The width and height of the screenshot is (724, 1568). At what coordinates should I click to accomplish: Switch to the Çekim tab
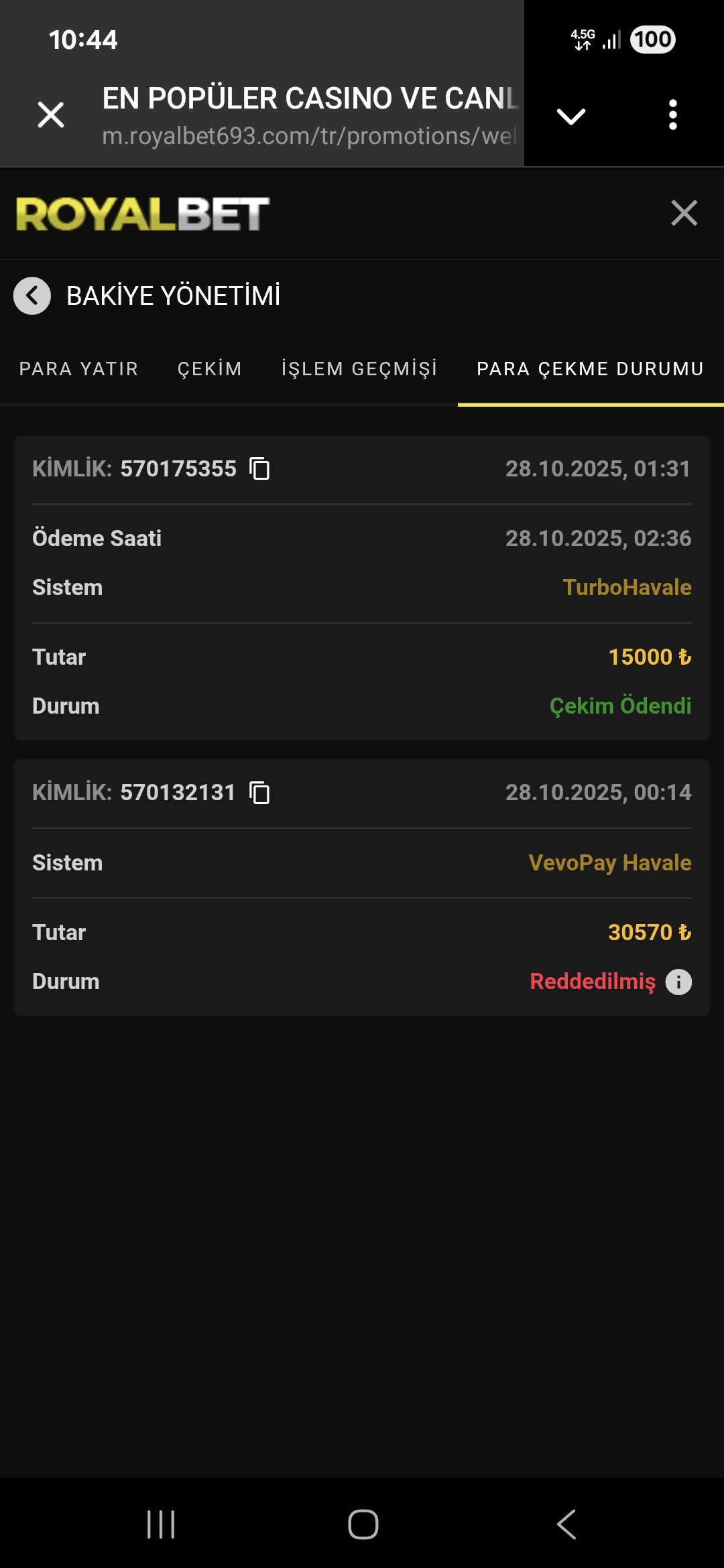click(209, 369)
